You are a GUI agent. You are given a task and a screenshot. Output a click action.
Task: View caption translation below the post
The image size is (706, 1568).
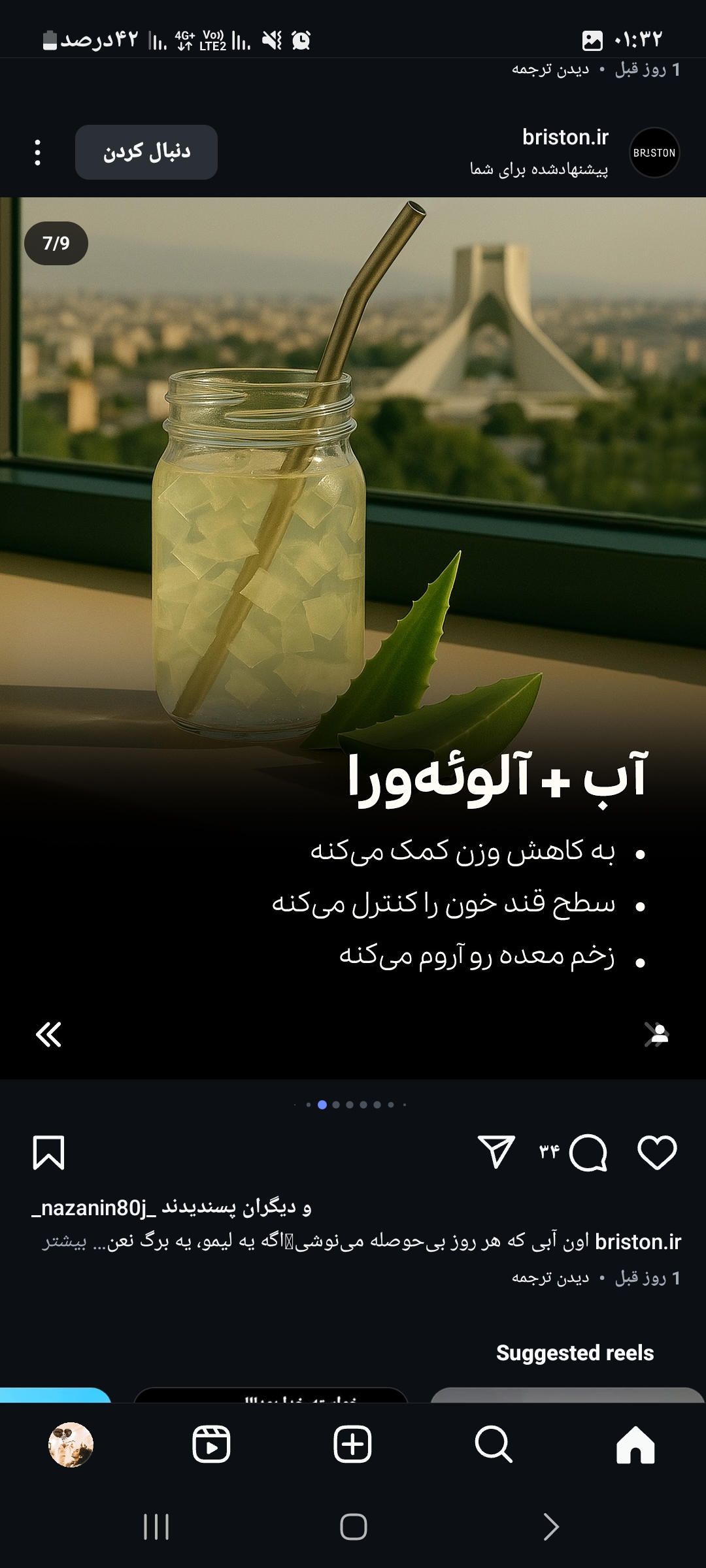tap(550, 1277)
